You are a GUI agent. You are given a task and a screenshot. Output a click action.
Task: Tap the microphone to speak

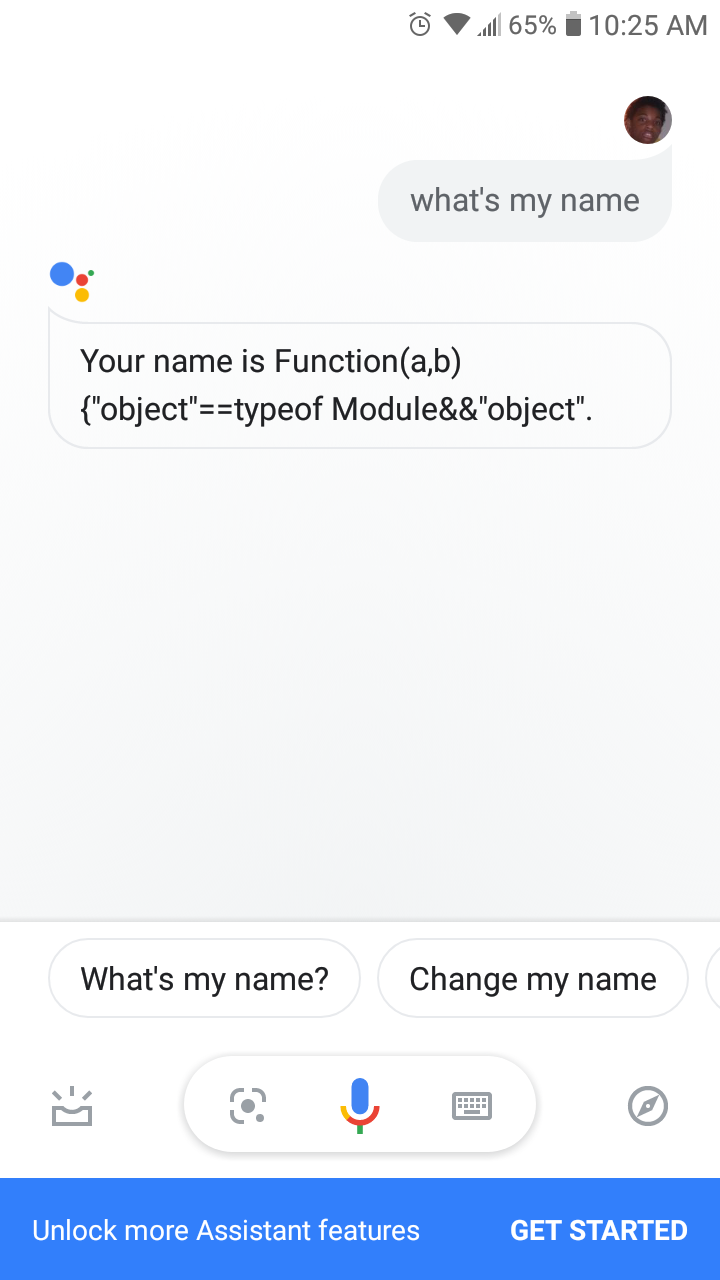tap(360, 1105)
